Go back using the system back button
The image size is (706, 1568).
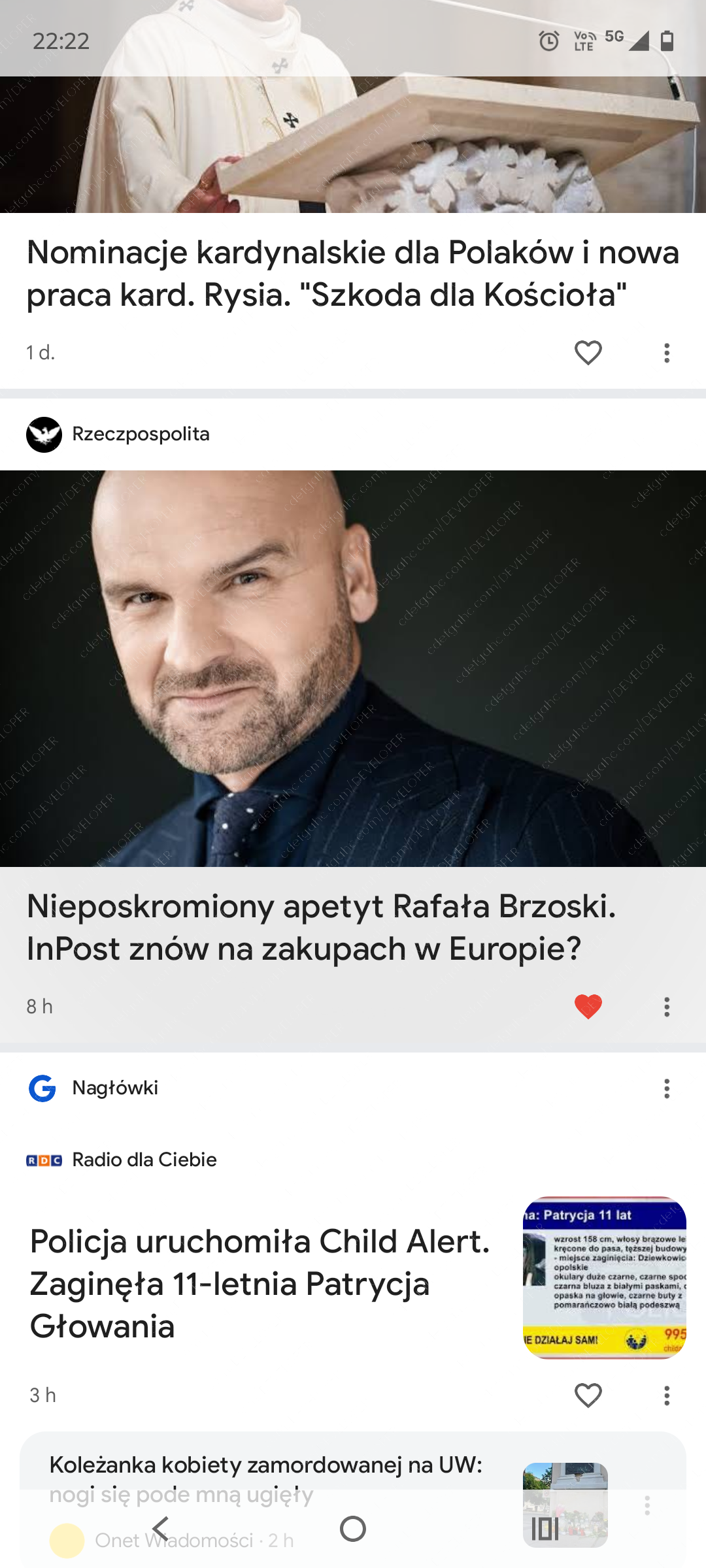pyautogui.click(x=160, y=1529)
